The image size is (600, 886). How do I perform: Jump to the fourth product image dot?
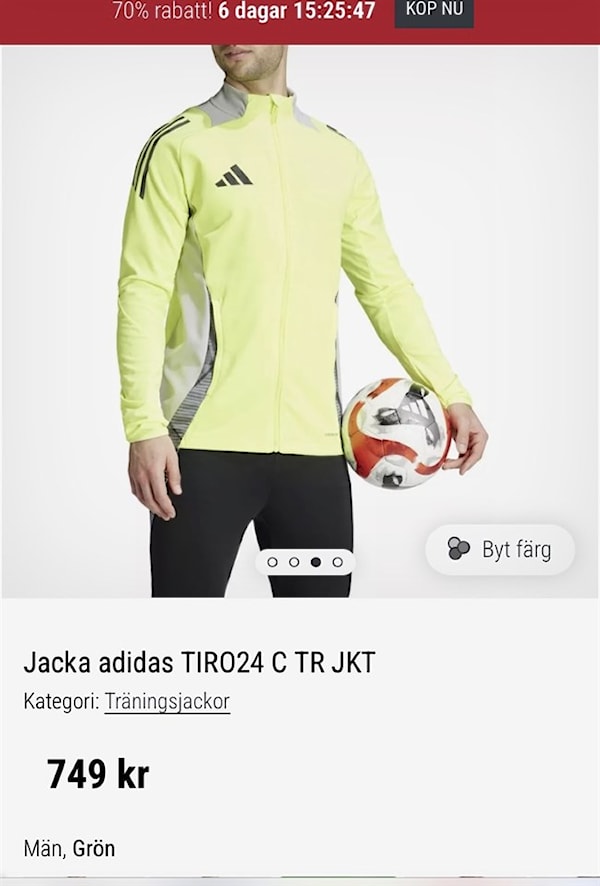(338, 562)
